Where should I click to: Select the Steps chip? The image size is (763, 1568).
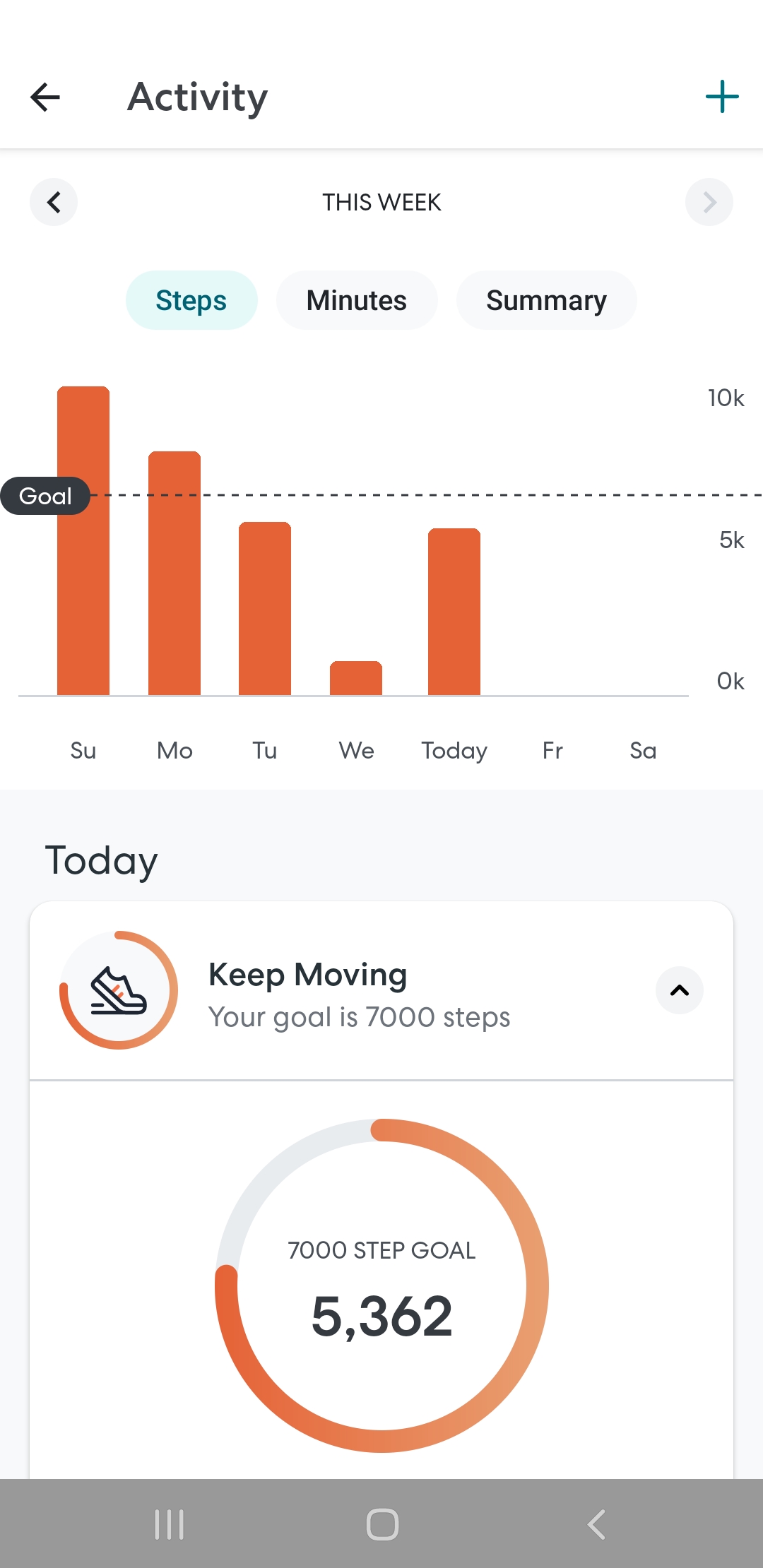pyautogui.click(x=191, y=300)
